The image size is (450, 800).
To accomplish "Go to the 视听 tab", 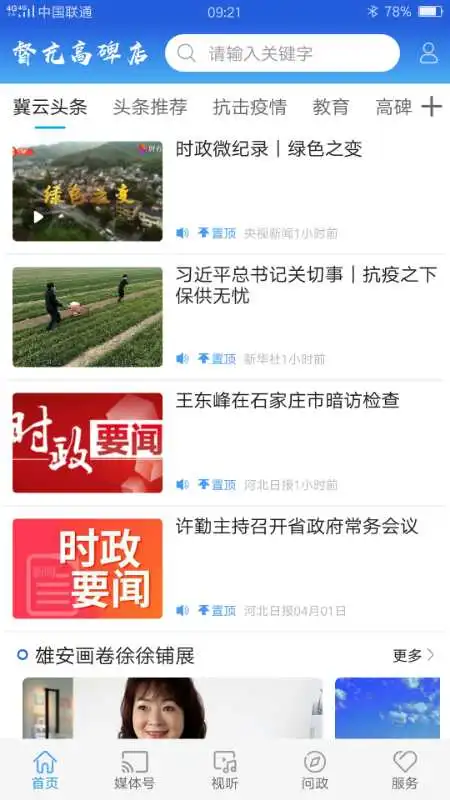I will point(224,770).
